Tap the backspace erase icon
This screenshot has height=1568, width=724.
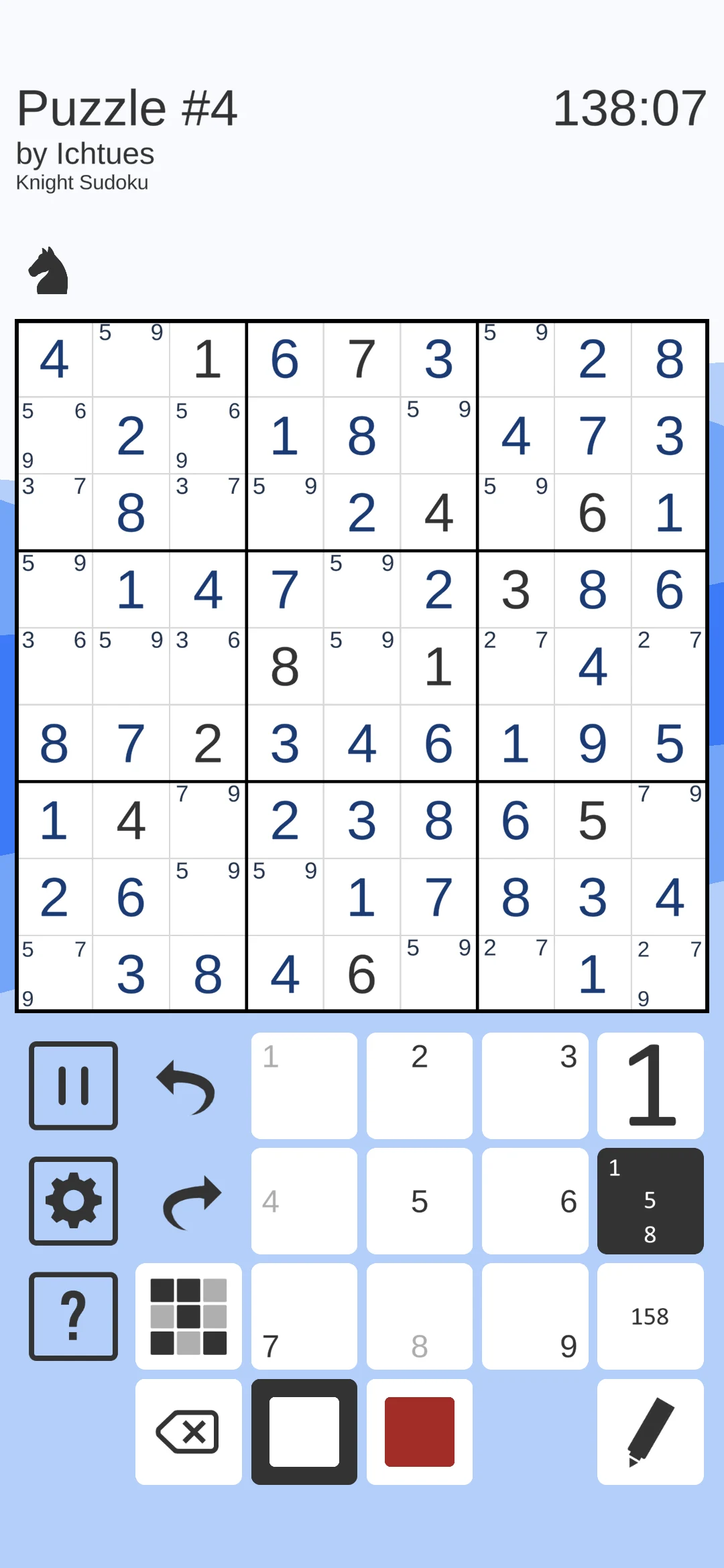coord(188,1432)
